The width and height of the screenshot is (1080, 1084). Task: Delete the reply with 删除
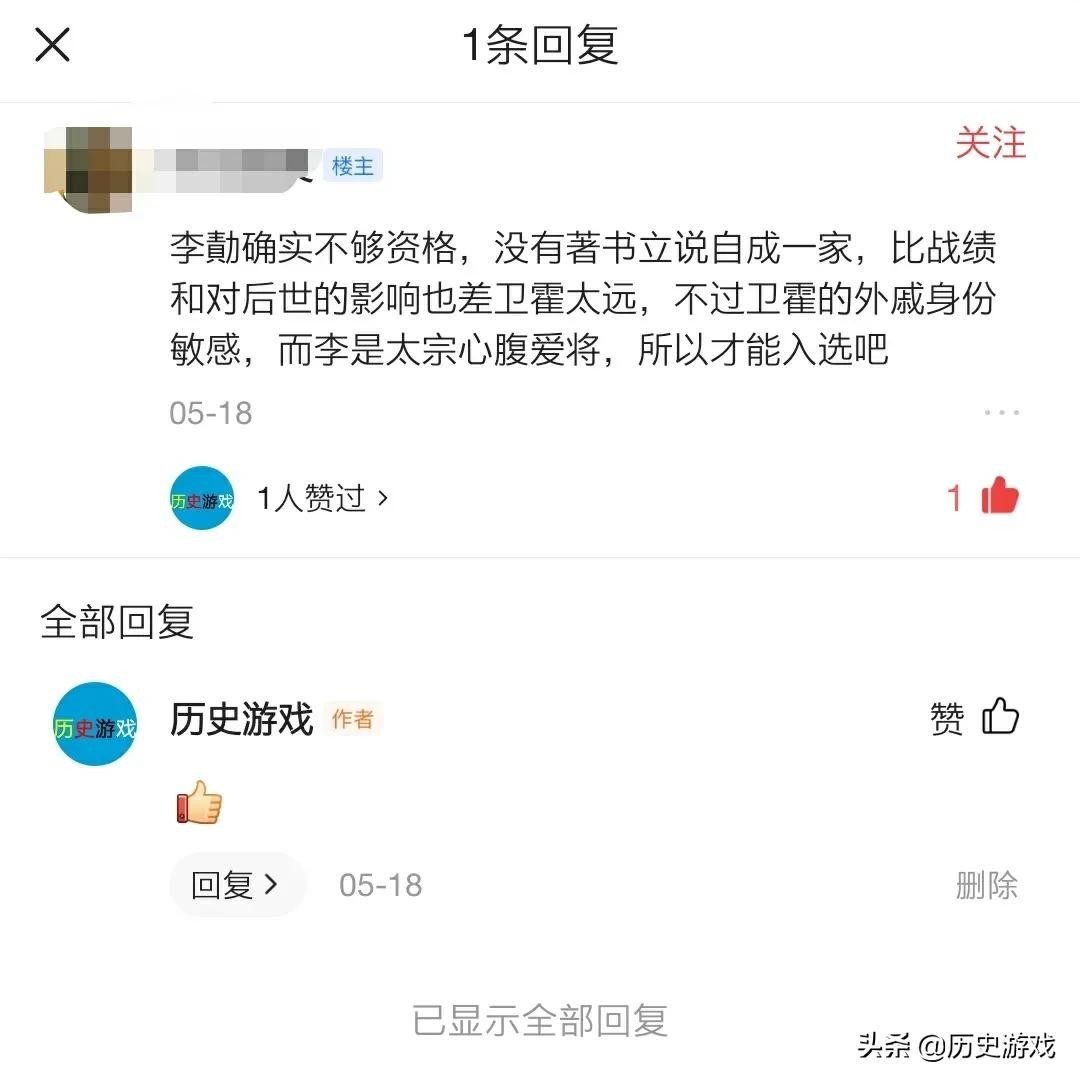(986, 885)
